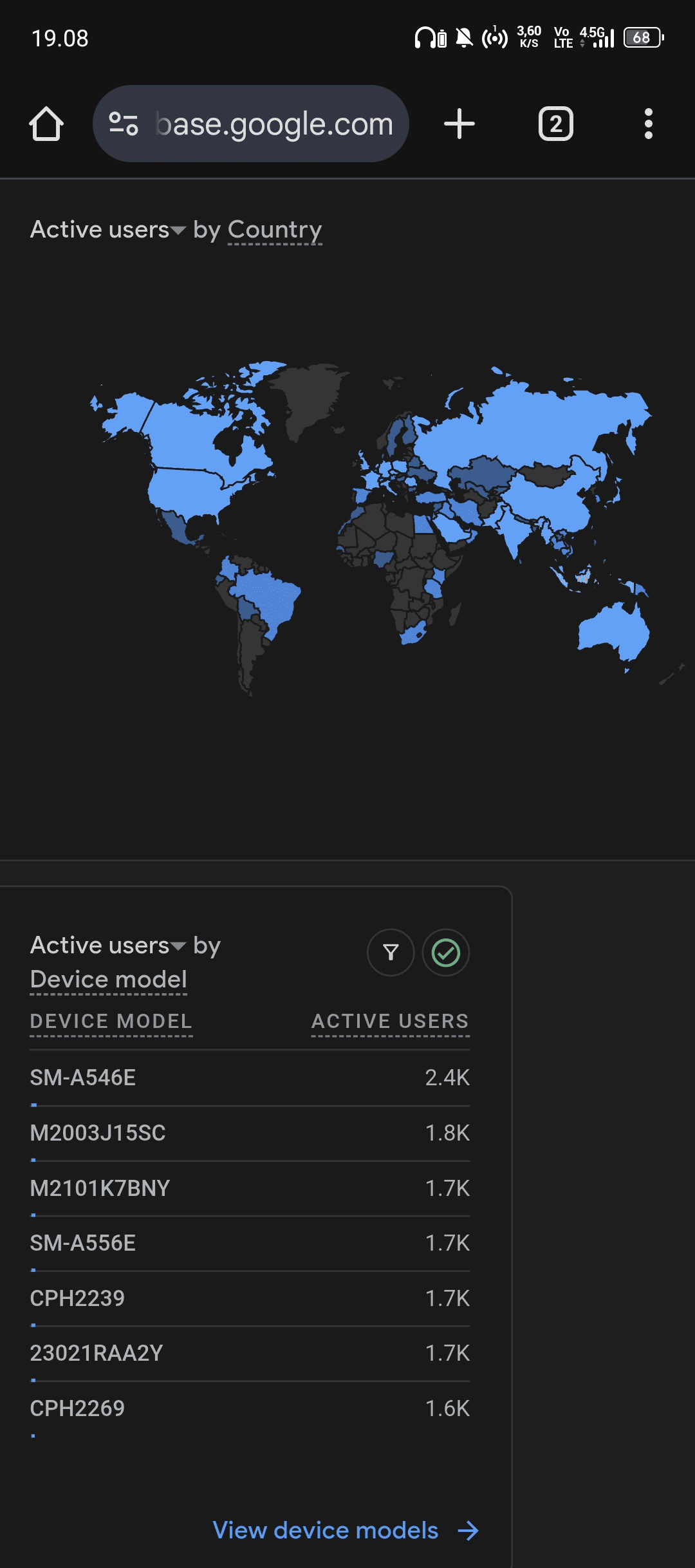Image resolution: width=695 pixels, height=1568 pixels.
Task: Change the Device model dimension
Action: pos(109,980)
